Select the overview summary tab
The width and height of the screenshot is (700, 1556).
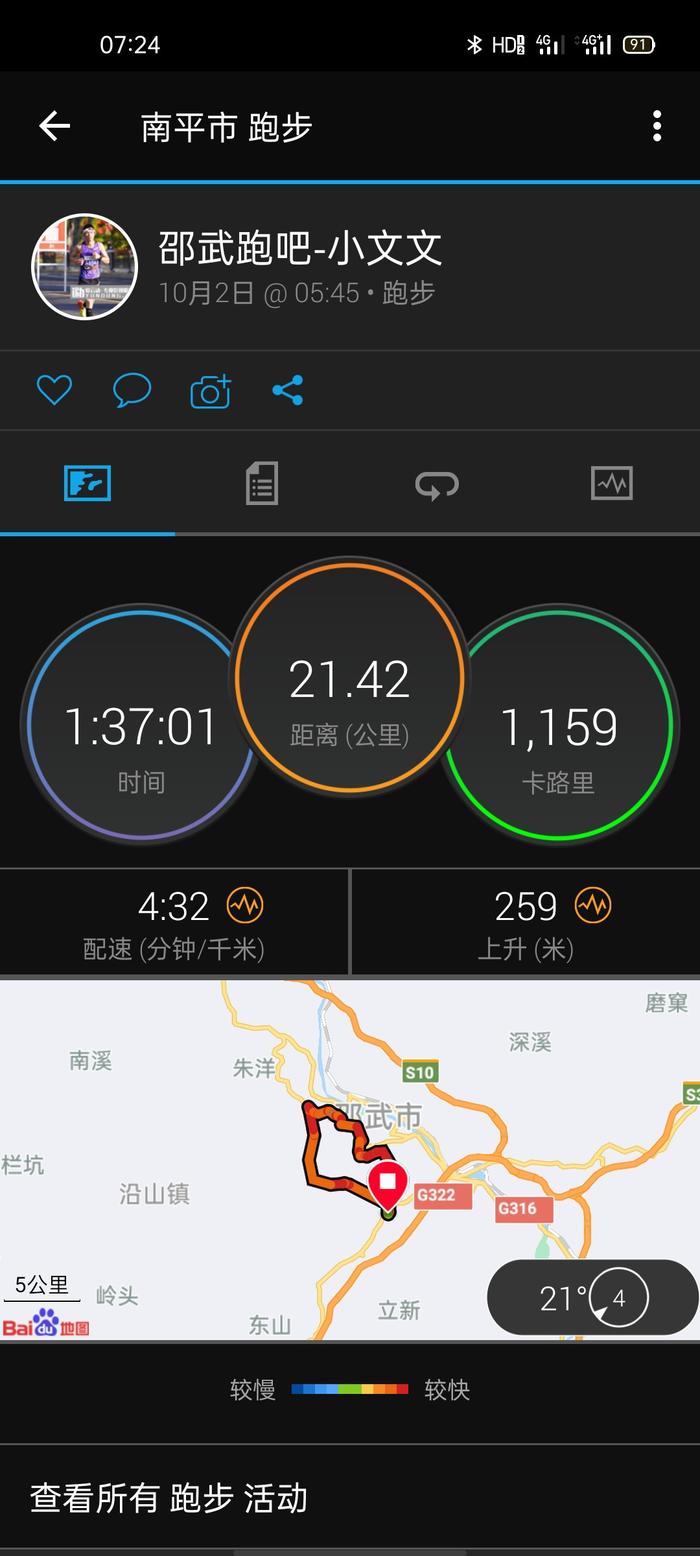pos(88,483)
